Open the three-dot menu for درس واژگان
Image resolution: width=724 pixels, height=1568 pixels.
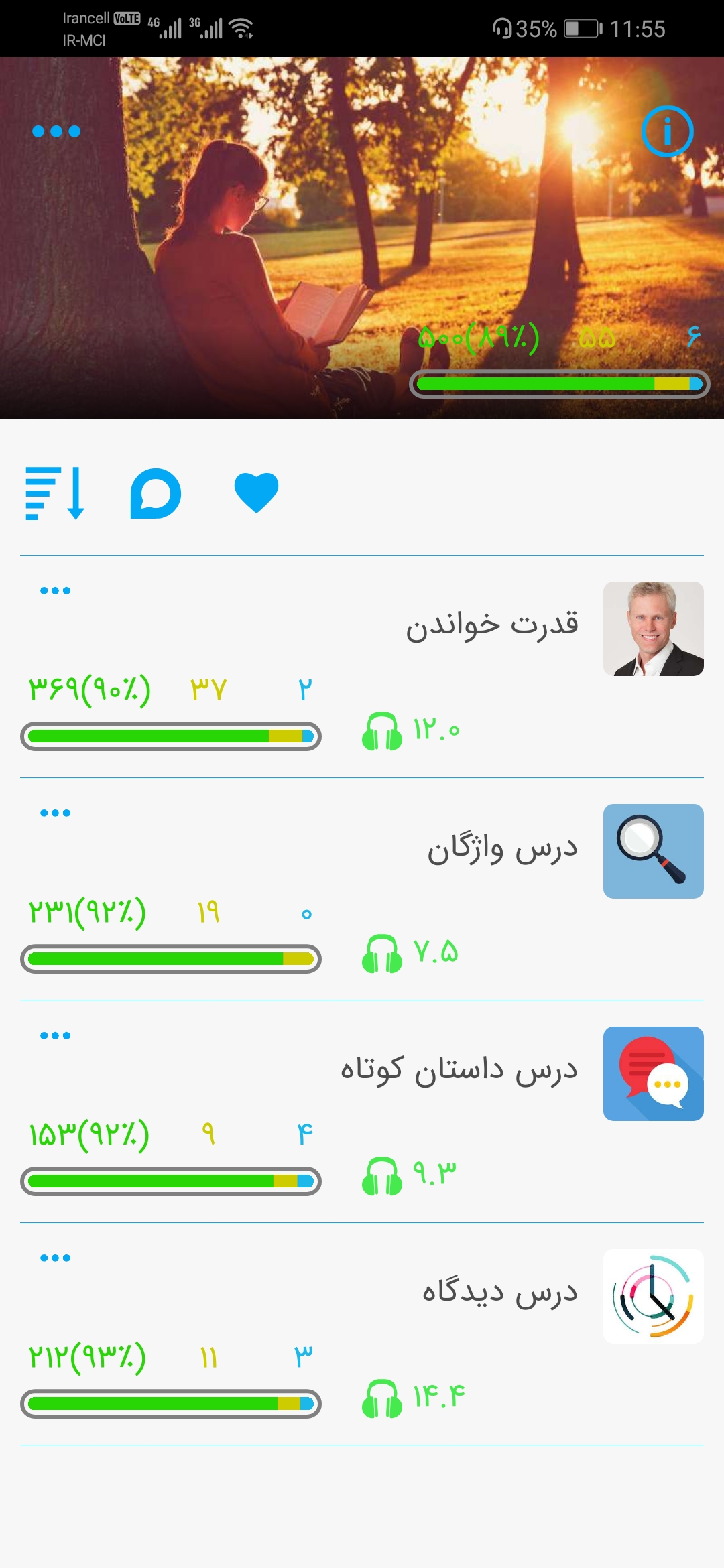(x=55, y=813)
